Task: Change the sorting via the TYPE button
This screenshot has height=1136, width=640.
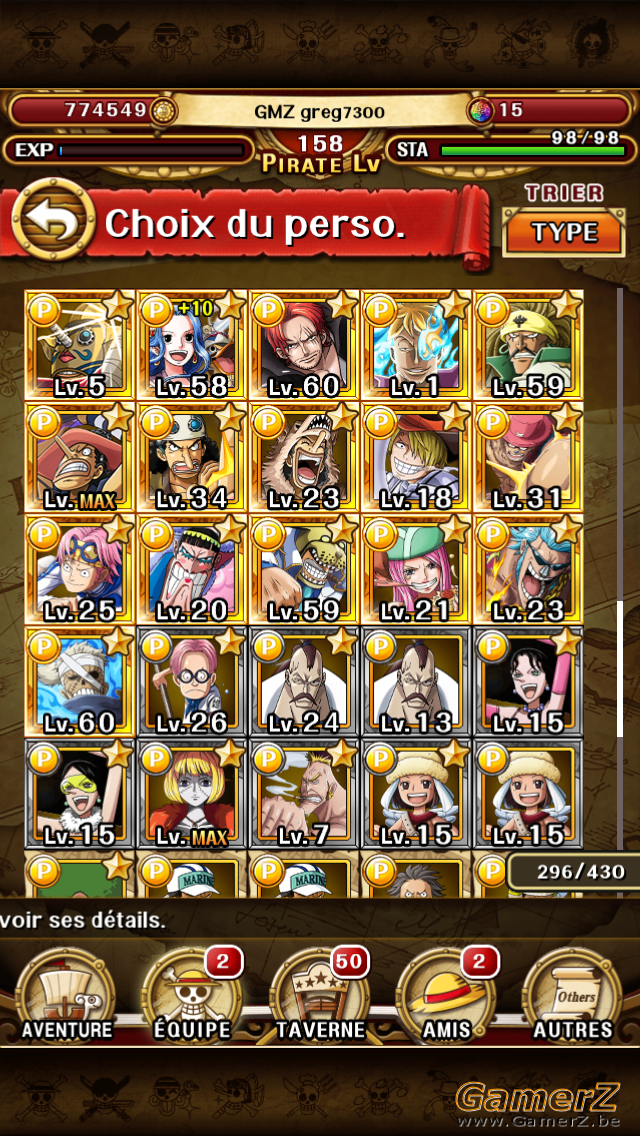Action: [564, 232]
